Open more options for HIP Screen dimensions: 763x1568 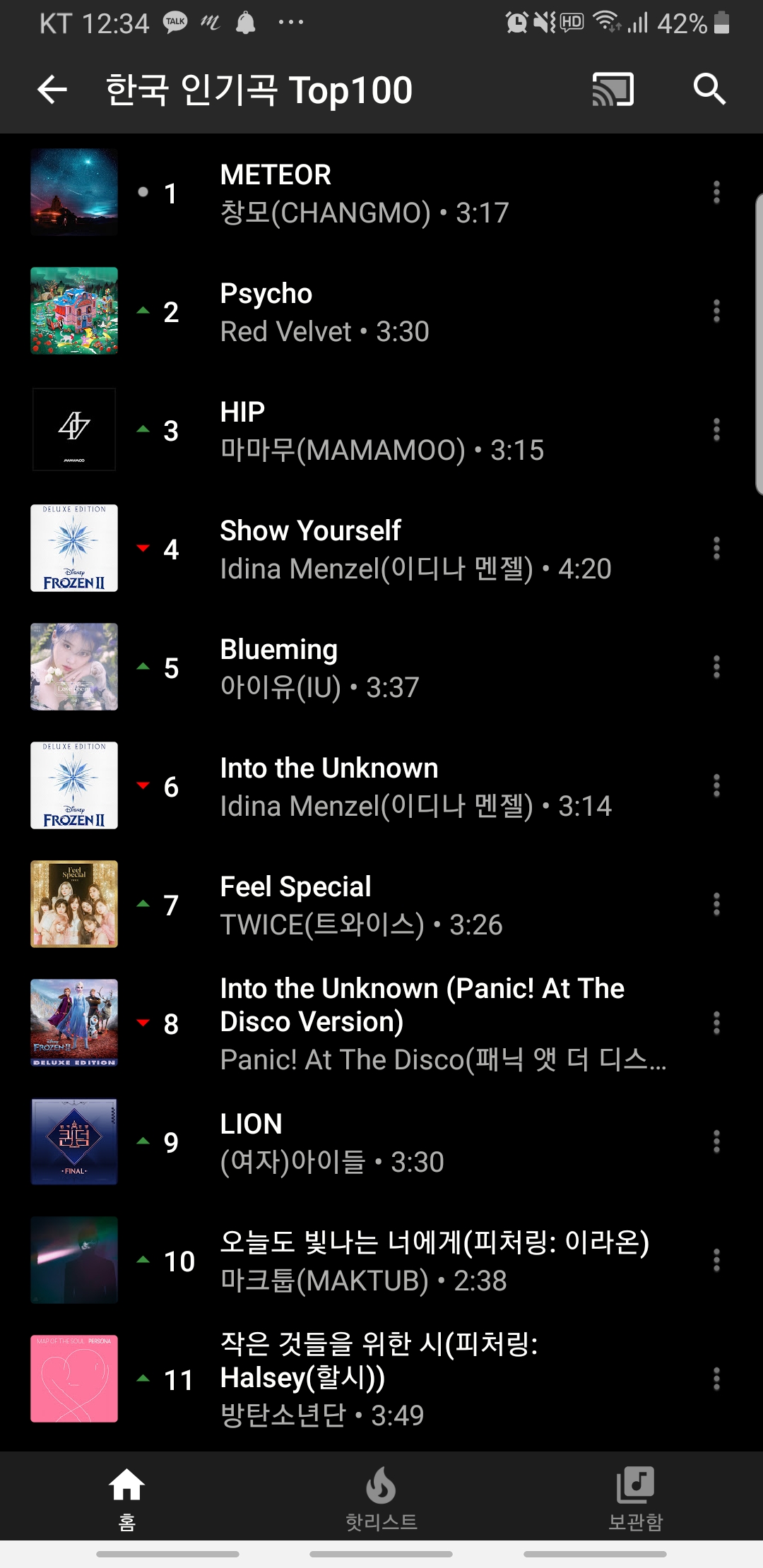coord(716,430)
